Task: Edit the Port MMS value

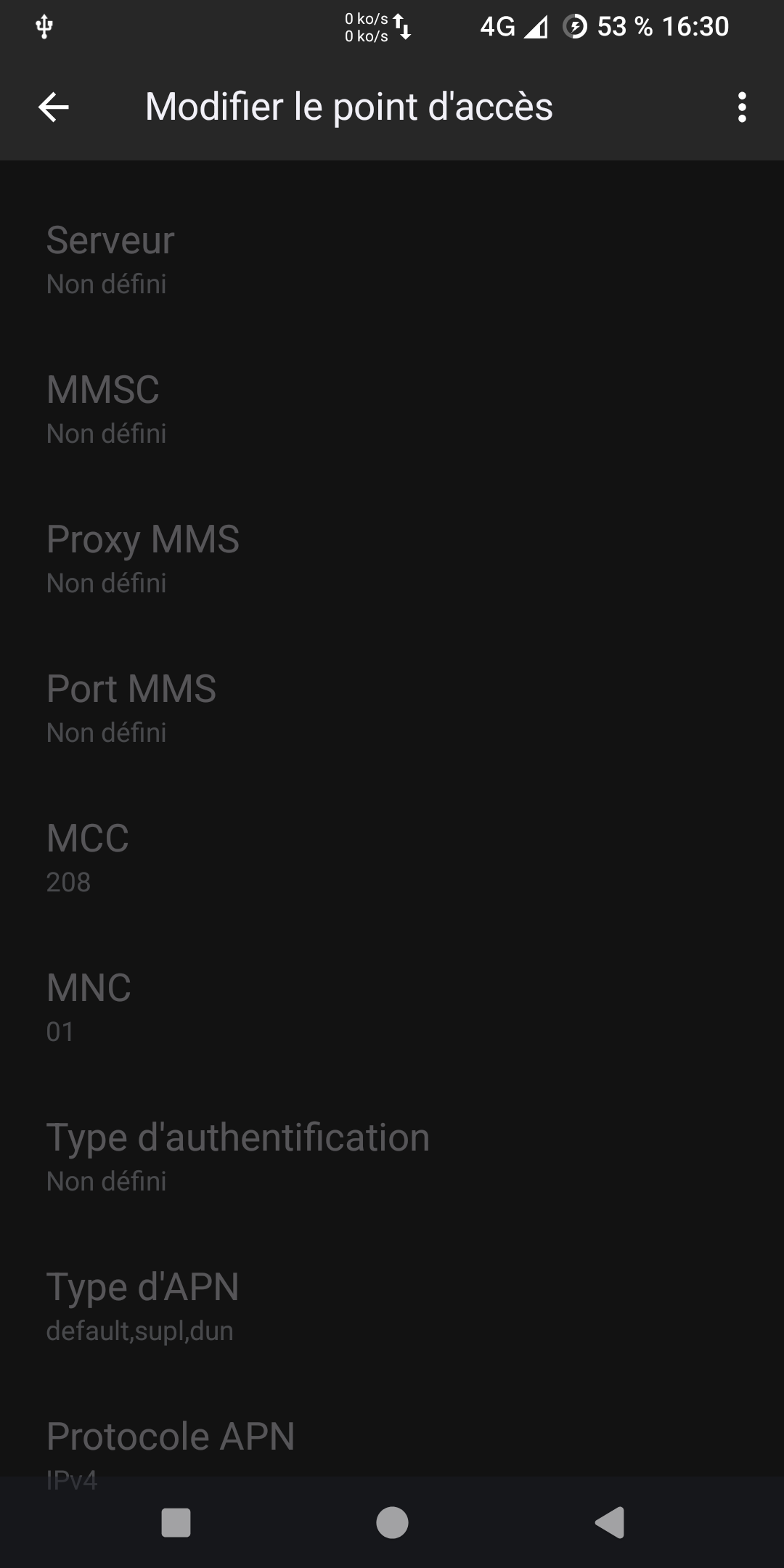Action: click(x=392, y=709)
